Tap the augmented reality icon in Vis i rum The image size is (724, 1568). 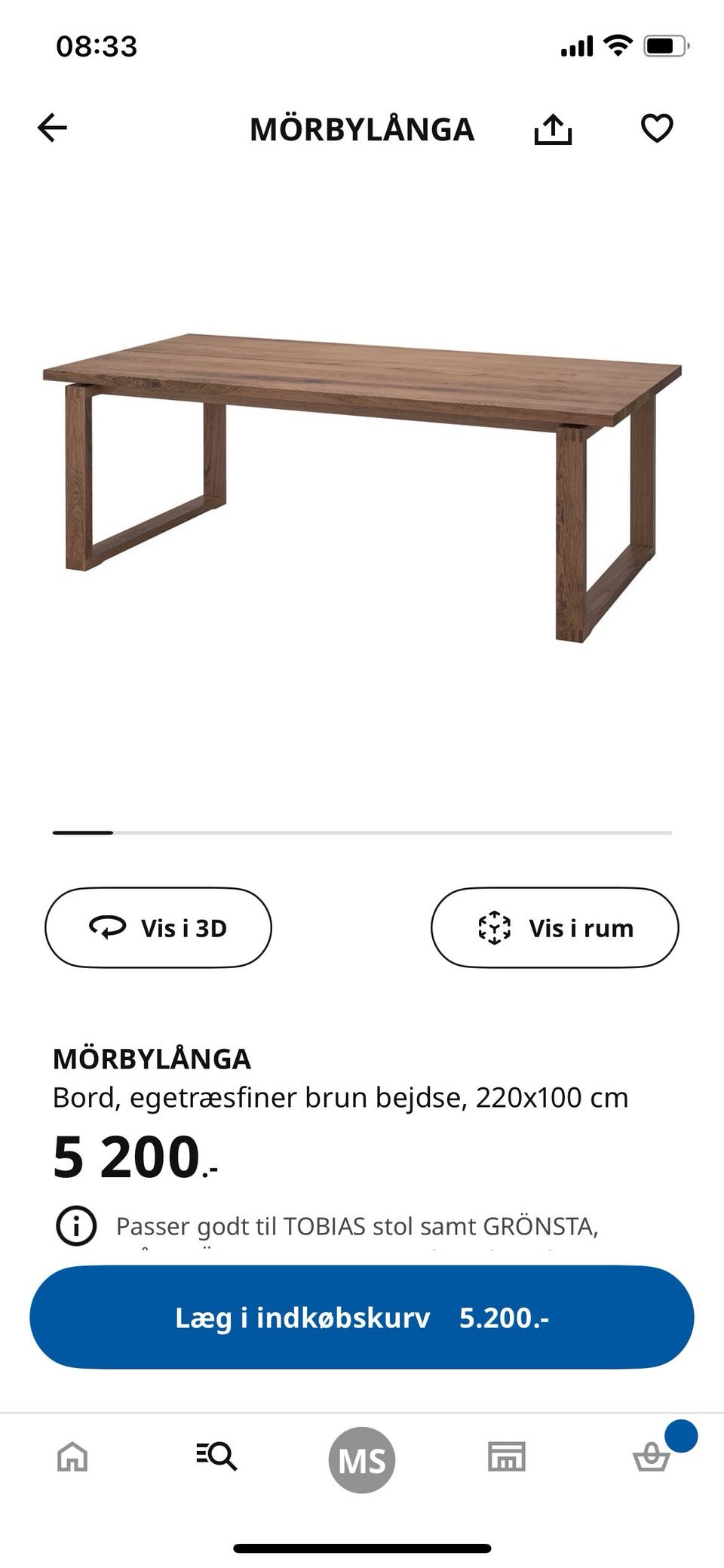(x=494, y=927)
